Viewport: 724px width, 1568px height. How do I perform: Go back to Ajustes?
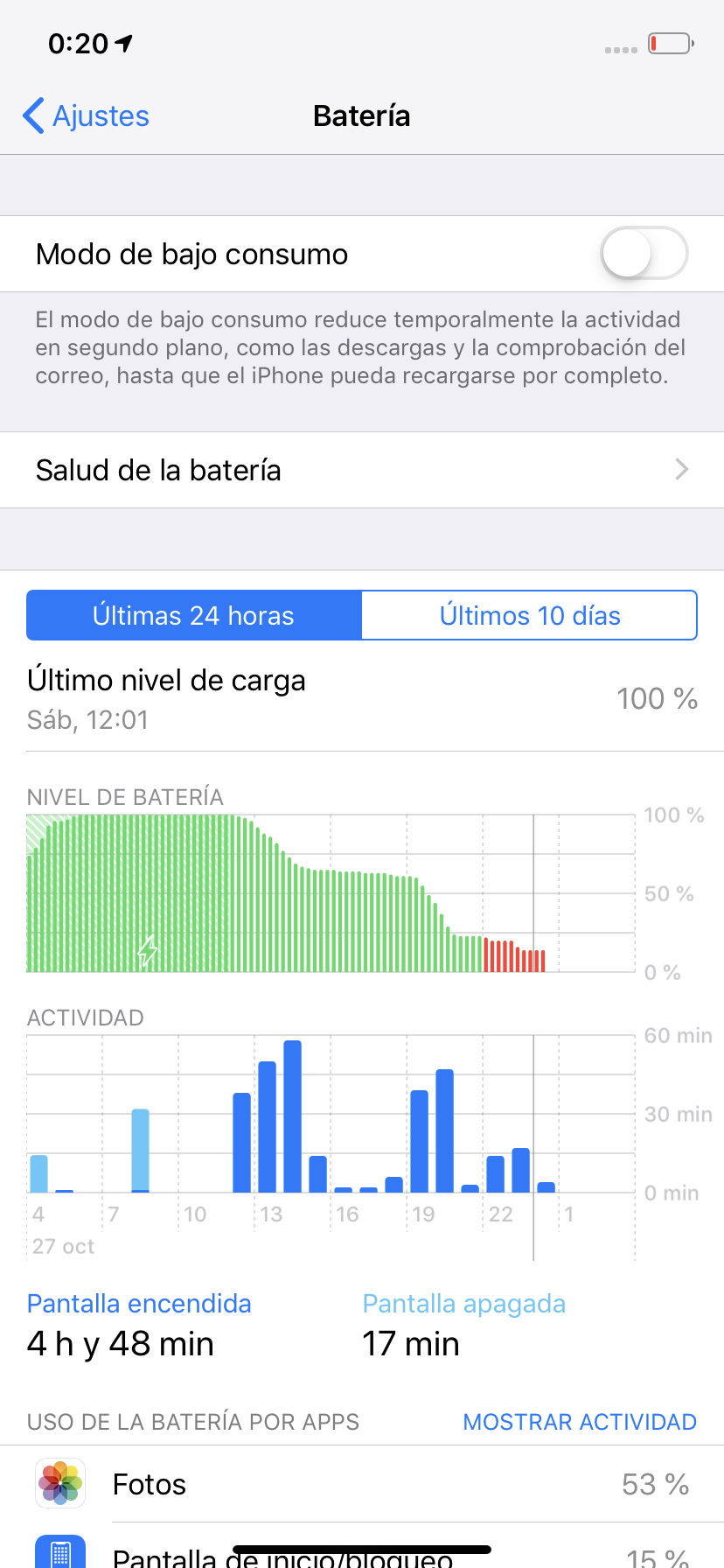point(86,115)
